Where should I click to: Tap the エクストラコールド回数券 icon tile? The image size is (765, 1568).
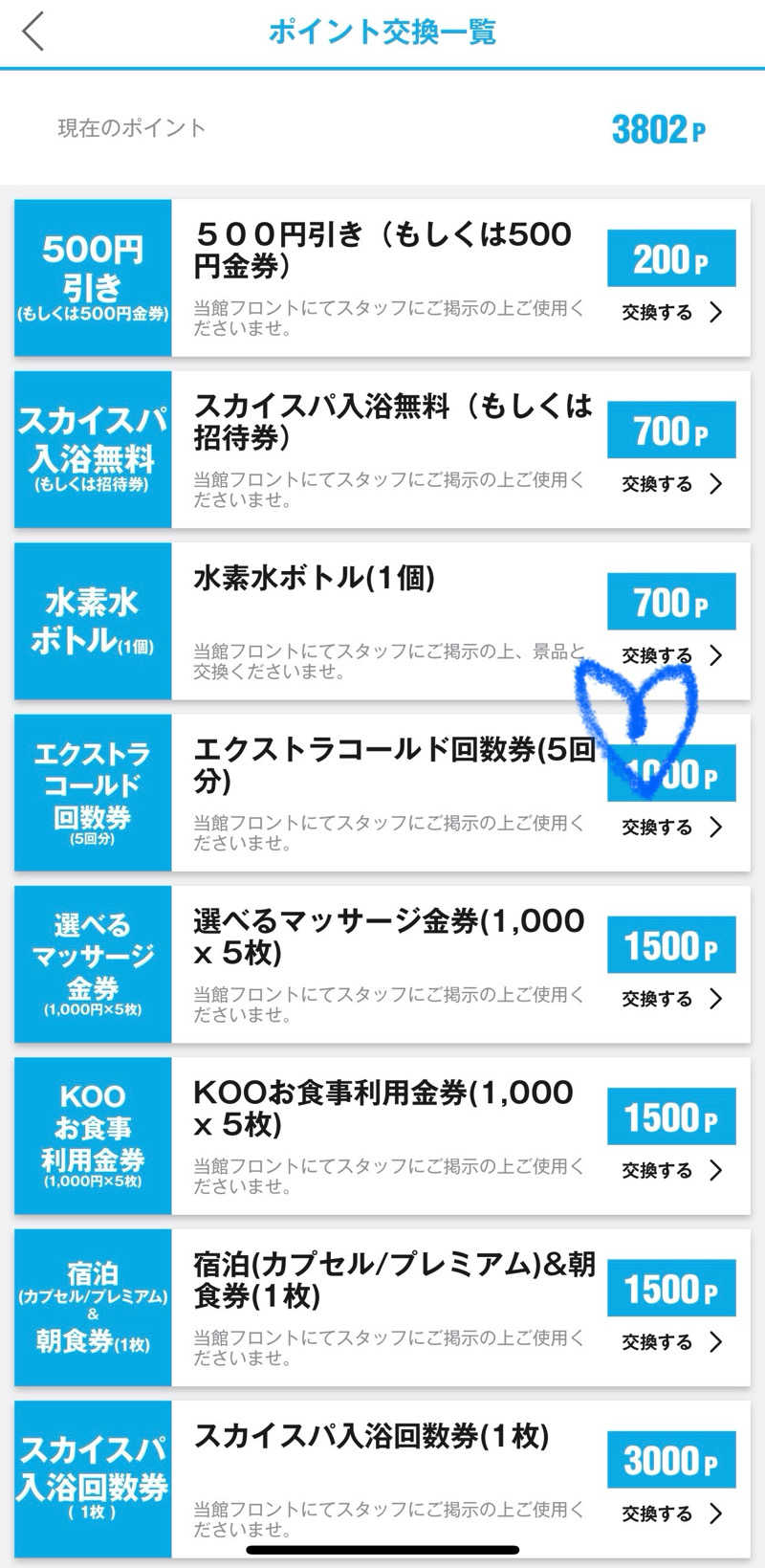point(92,792)
